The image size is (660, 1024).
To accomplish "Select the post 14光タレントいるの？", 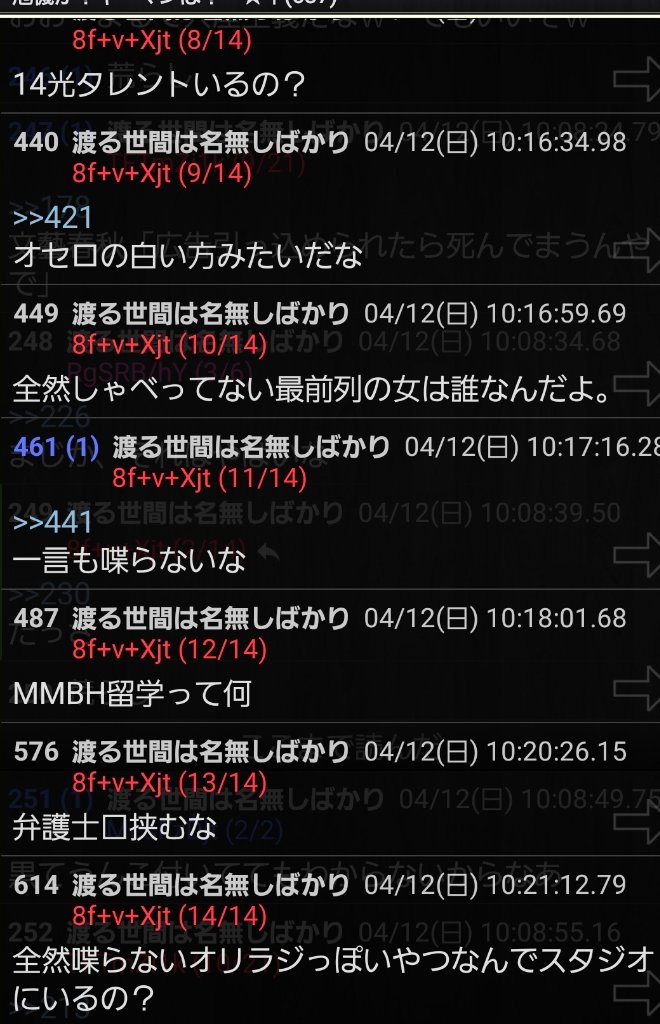I will tap(159, 84).
